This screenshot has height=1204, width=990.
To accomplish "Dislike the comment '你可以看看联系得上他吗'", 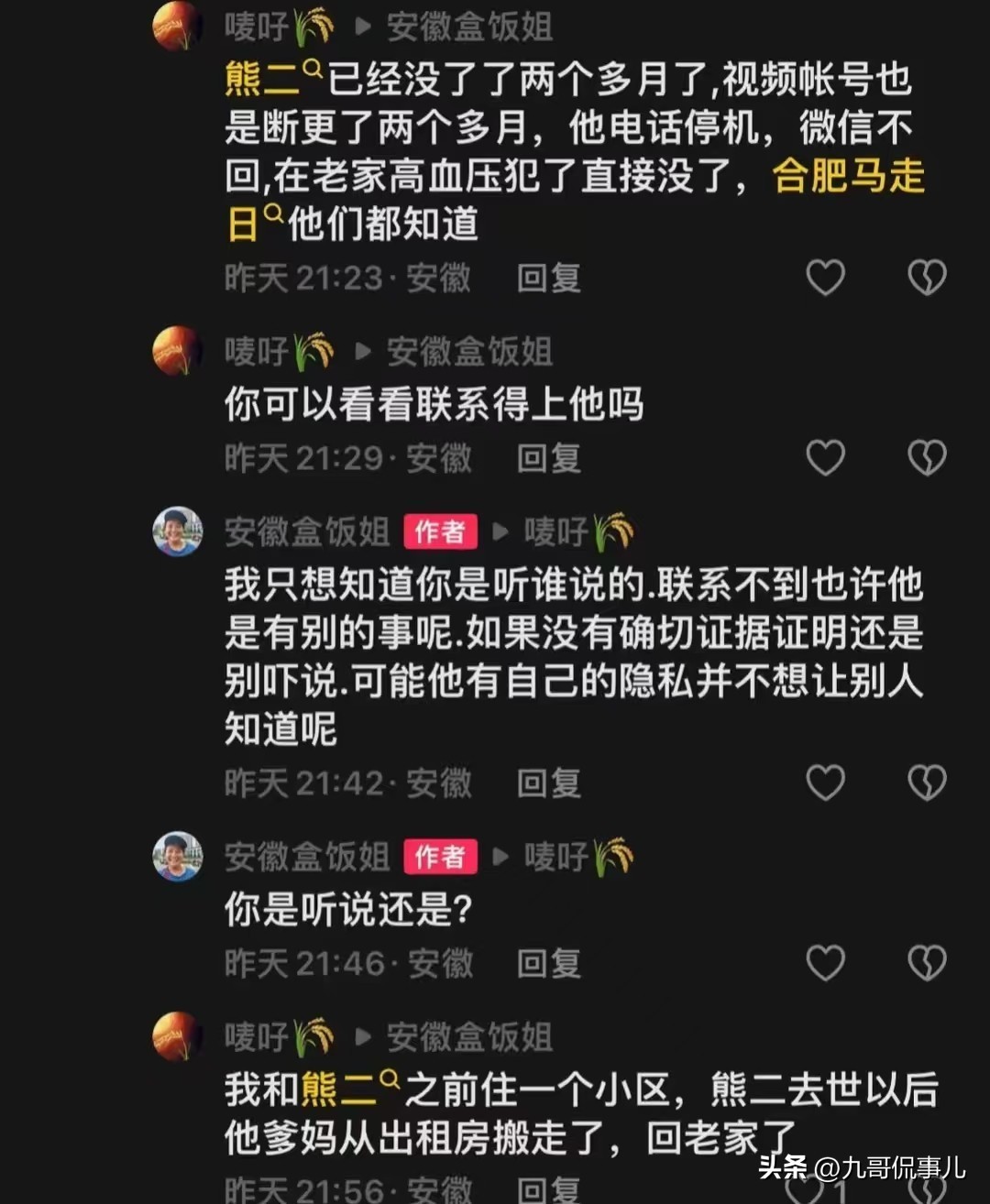I will coord(926,457).
